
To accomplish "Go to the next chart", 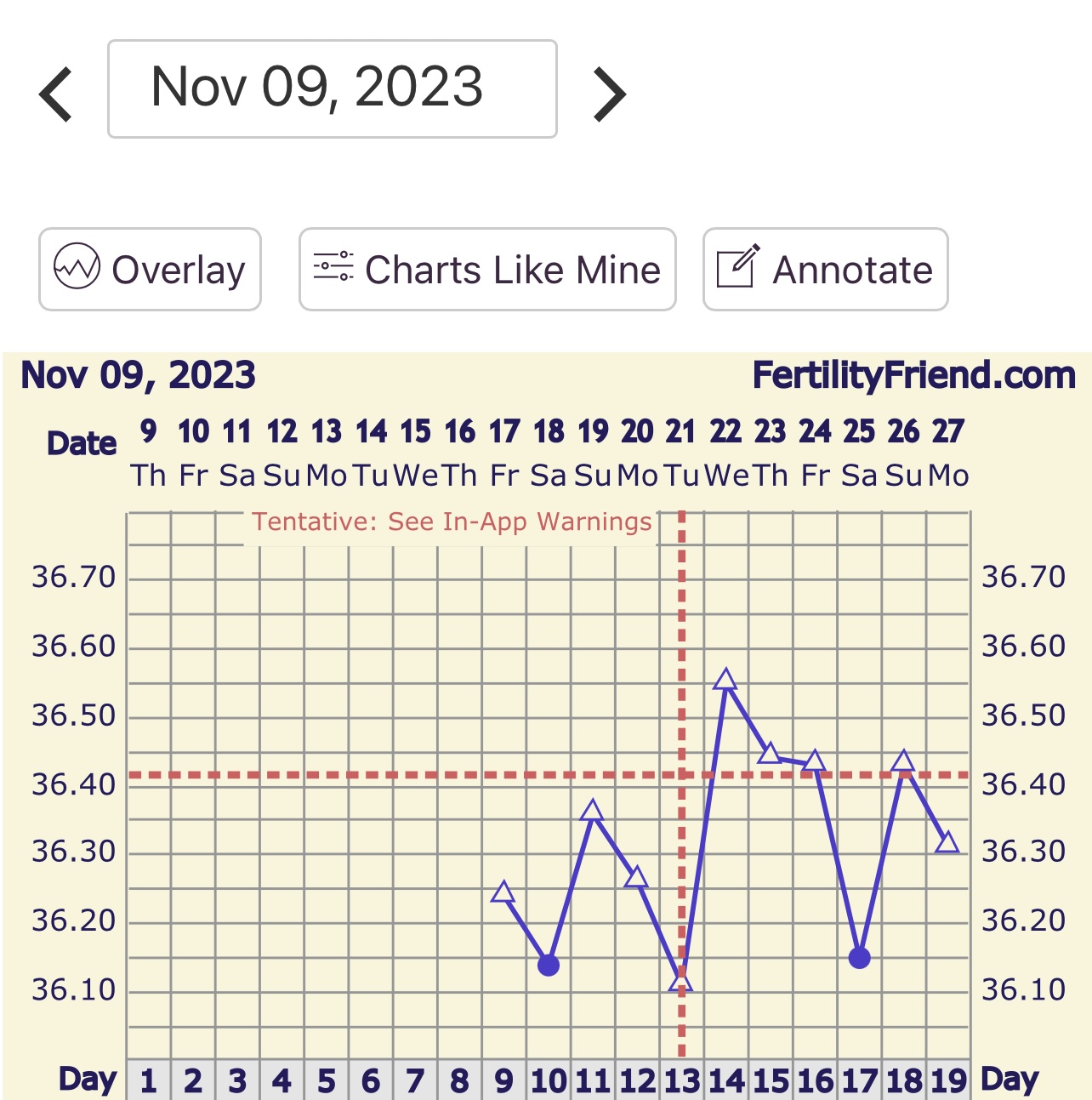I will point(609,94).
